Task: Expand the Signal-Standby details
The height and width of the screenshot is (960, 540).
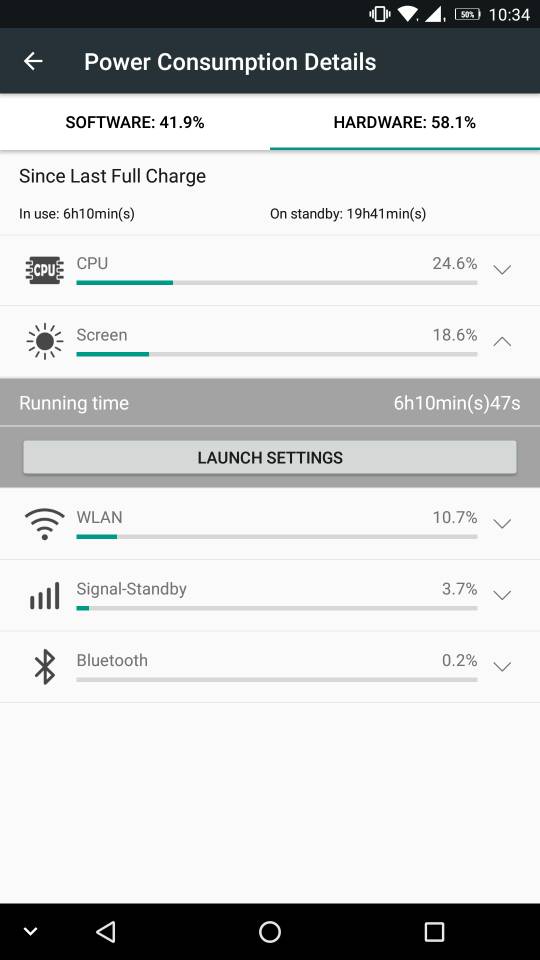Action: click(x=502, y=595)
